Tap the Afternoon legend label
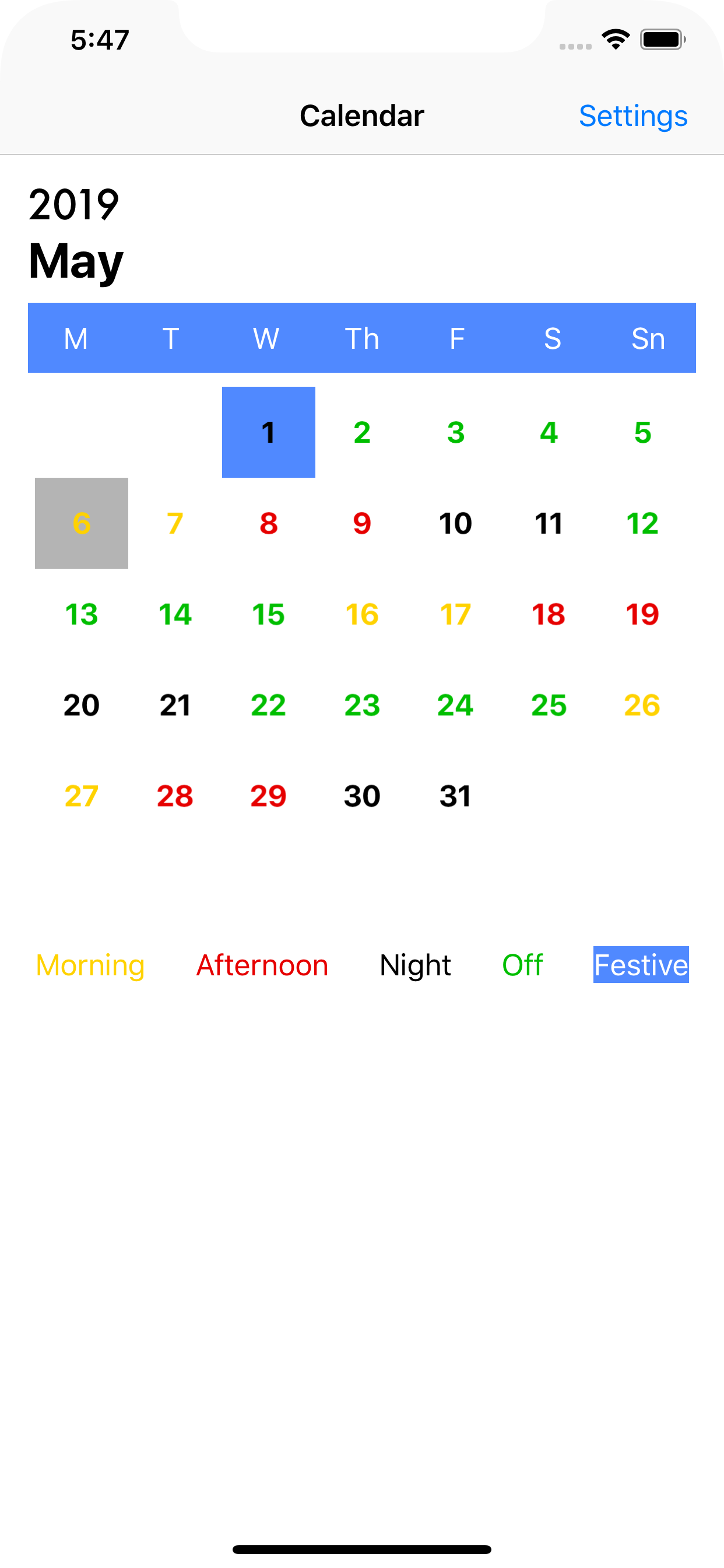Screen dimensions: 724x1568 tap(262, 965)
